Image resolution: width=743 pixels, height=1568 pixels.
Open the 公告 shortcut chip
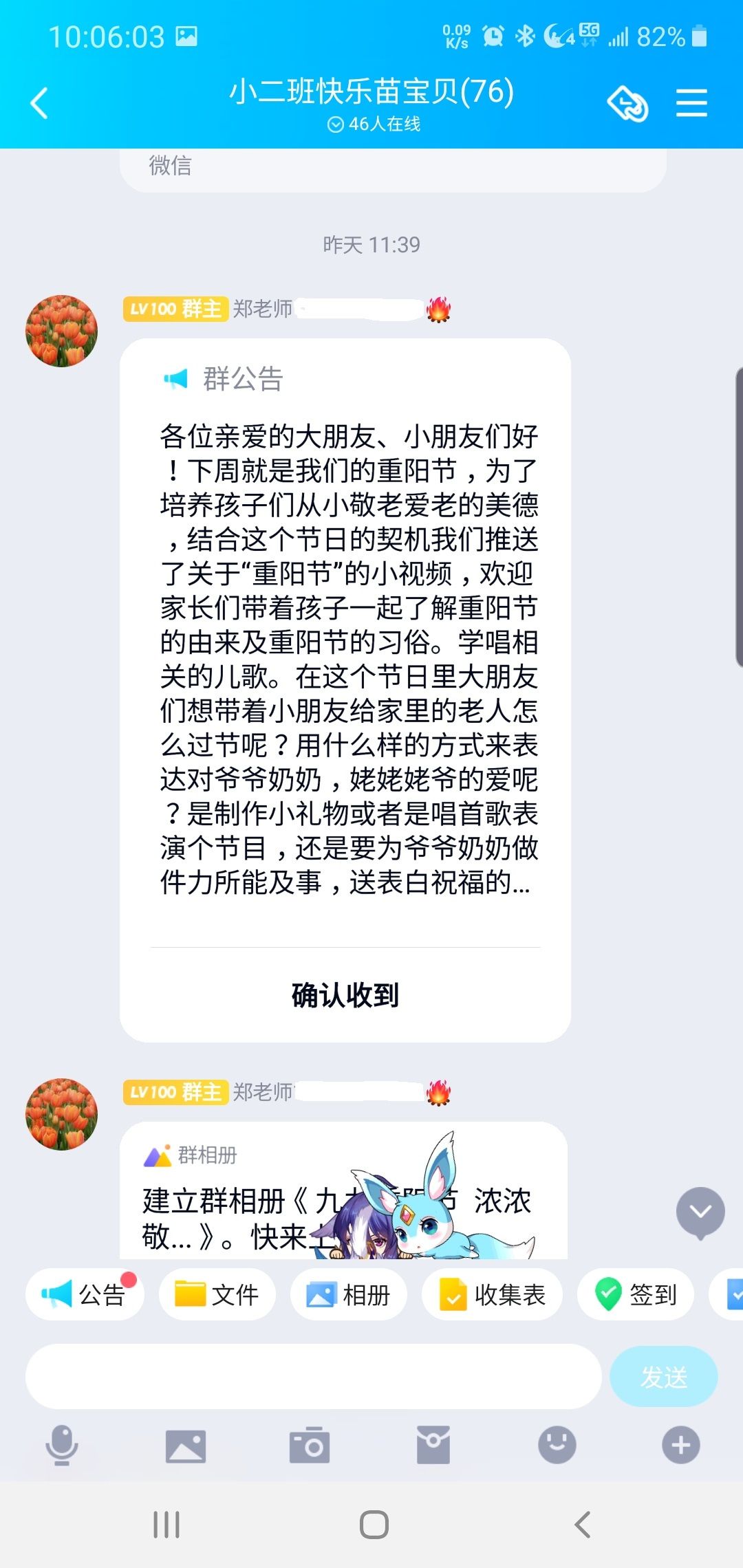pos(85,1295)
